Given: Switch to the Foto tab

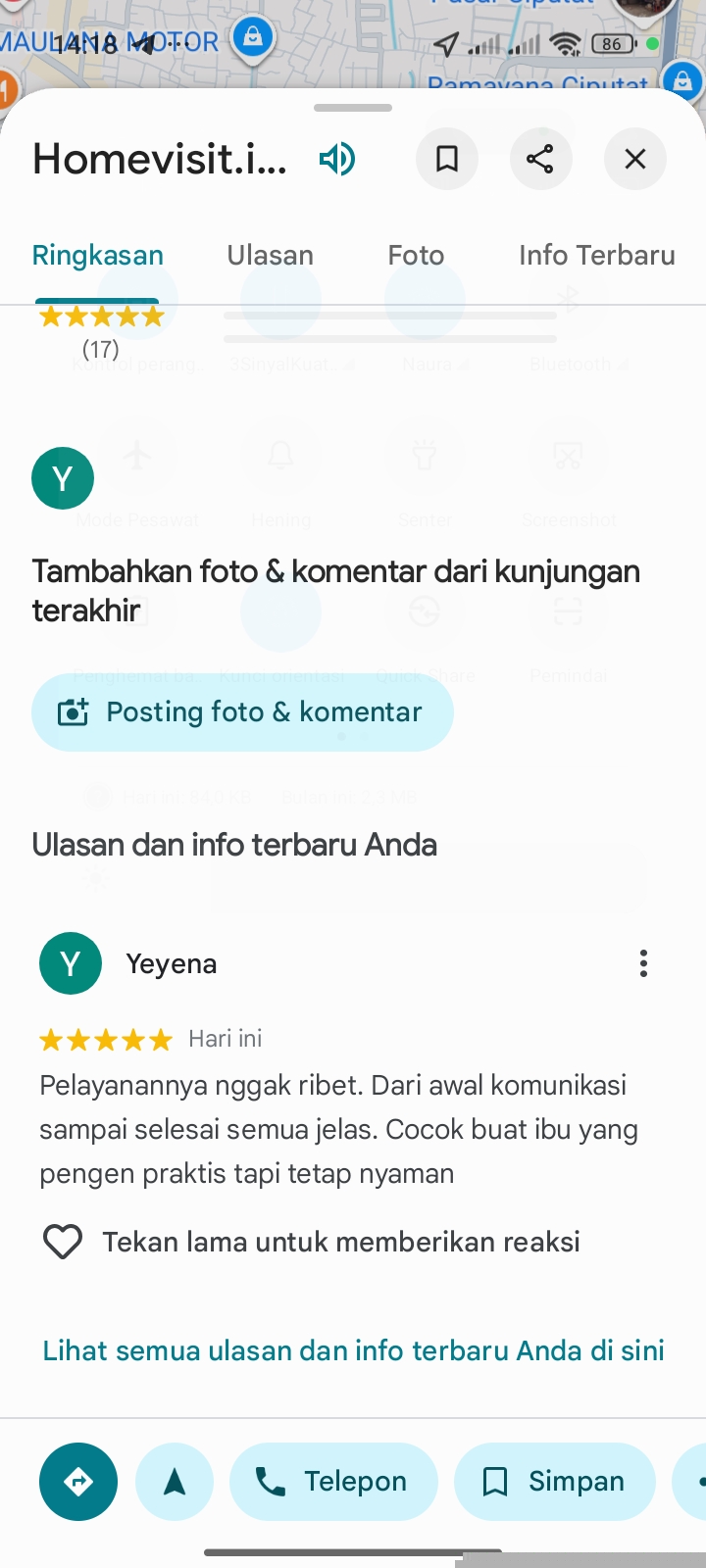Looking at the screenshot, I should click(416, 256).
